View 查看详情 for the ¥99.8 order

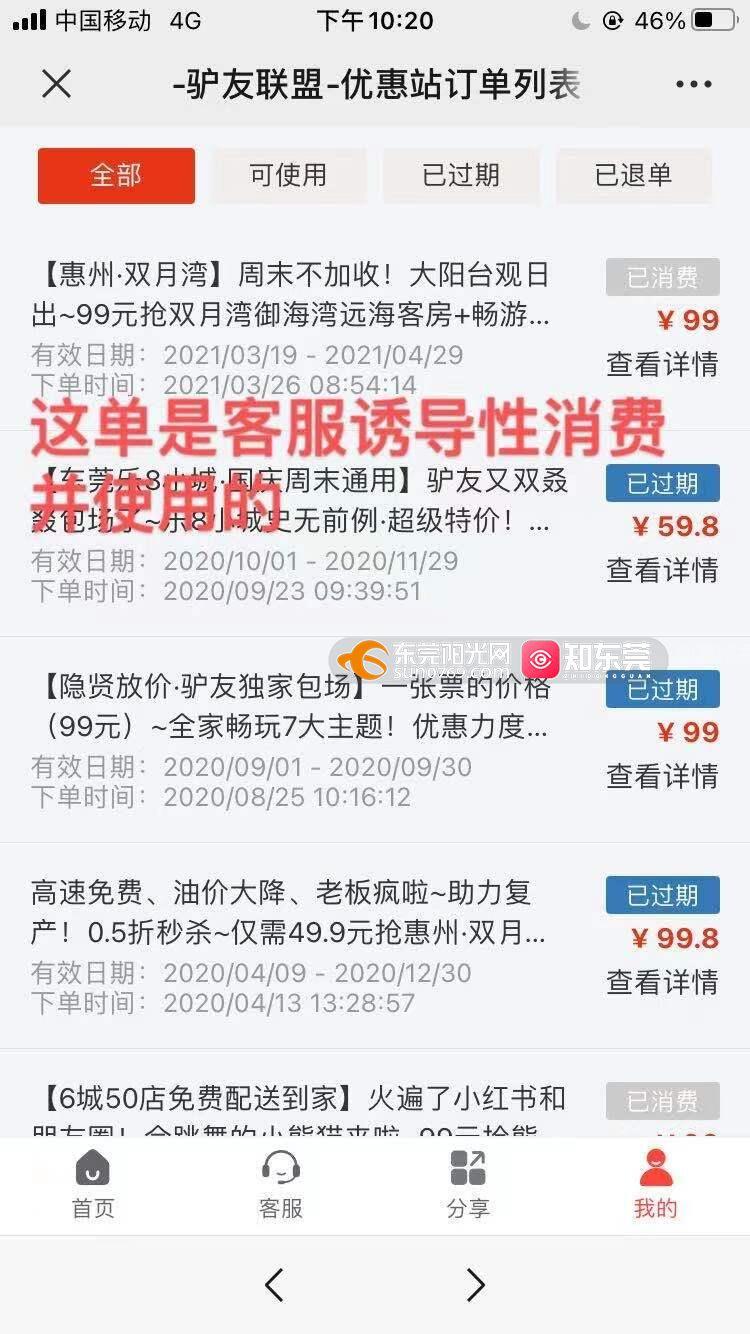coord(662,982)
